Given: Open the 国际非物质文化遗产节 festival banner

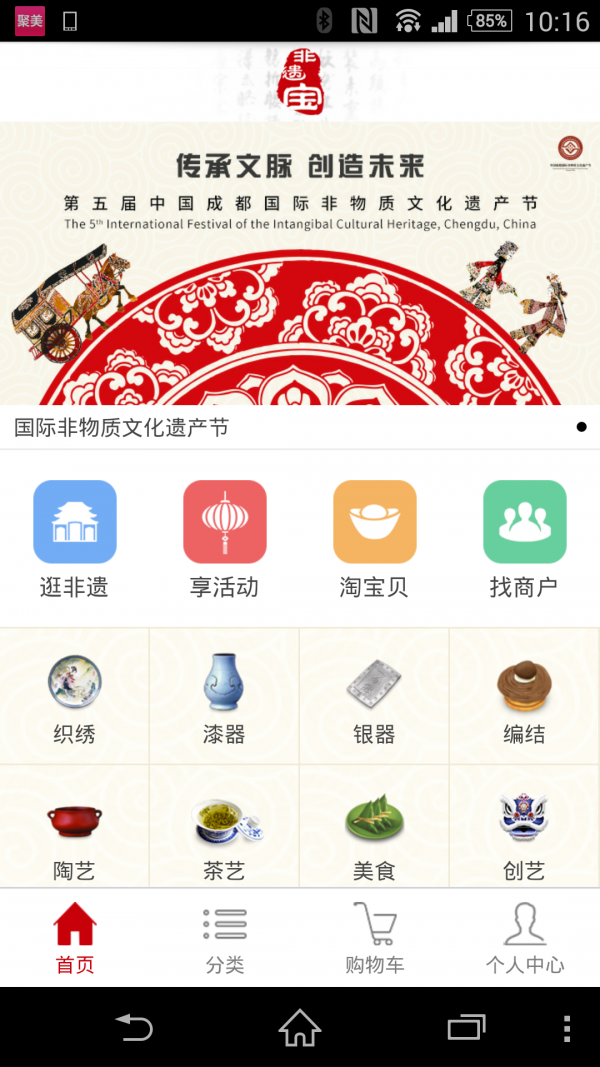Looking at the screenshot, I should (x=300, y=265).
